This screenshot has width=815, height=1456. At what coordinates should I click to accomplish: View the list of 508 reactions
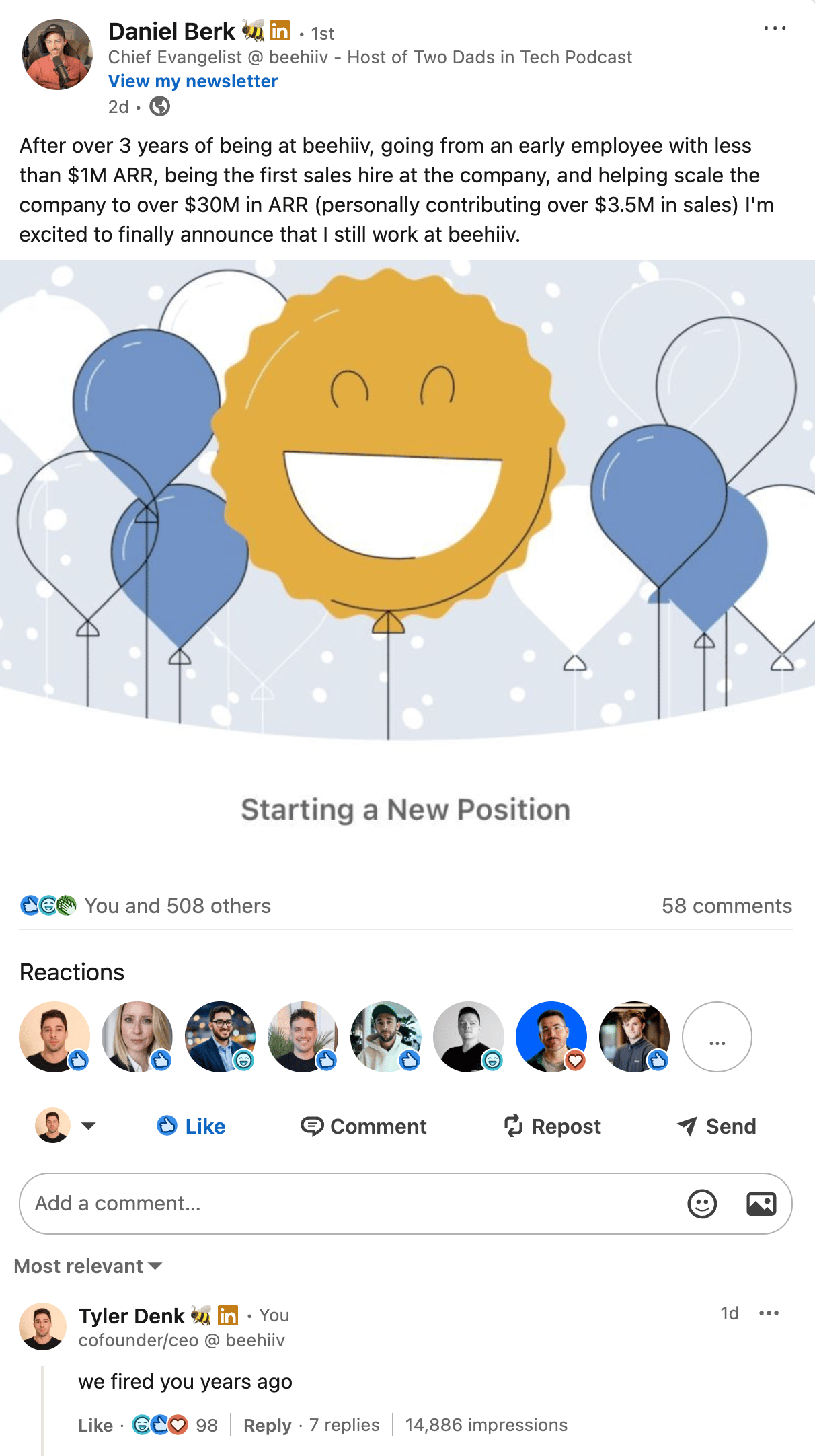178,906
